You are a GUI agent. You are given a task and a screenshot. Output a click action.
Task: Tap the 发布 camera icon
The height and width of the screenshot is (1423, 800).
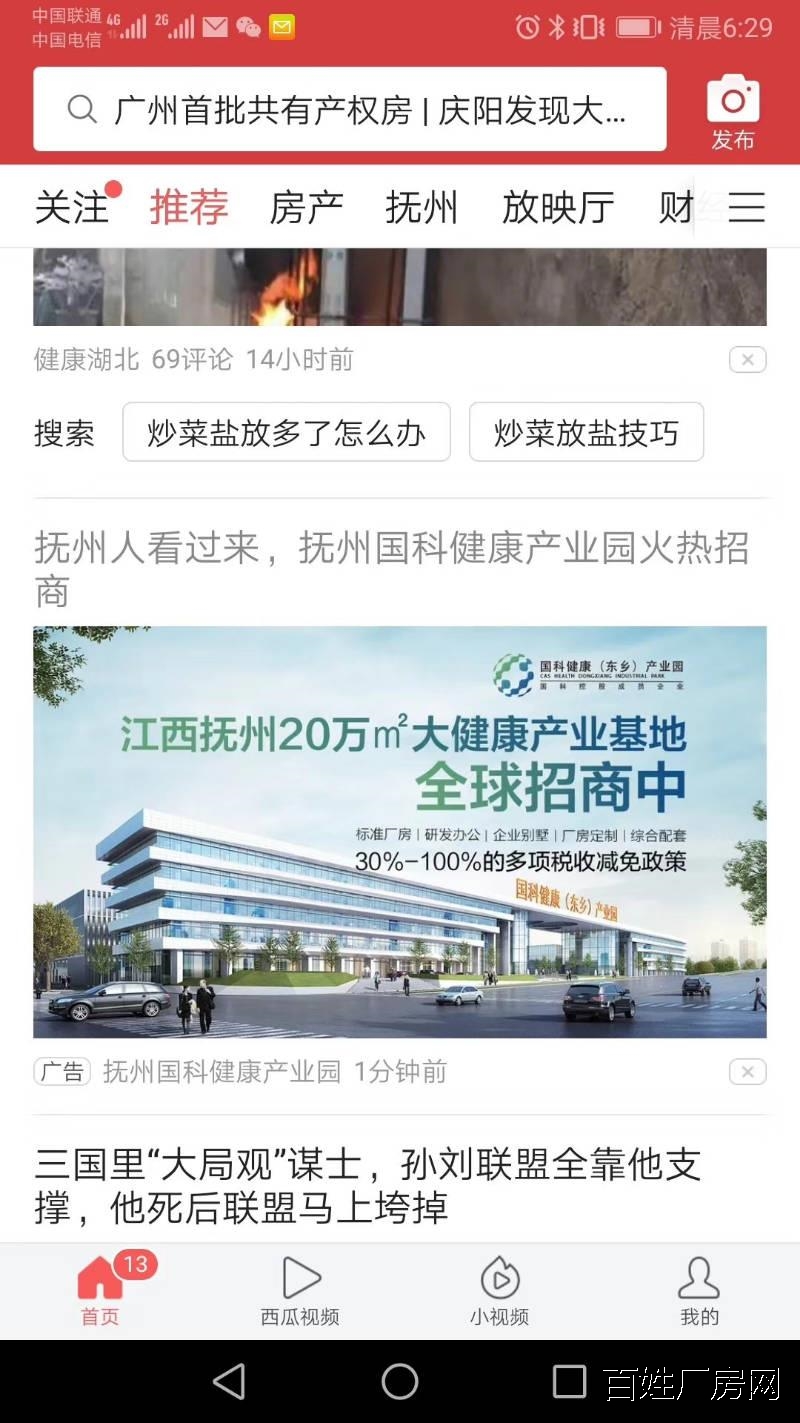(x=733, y=111)
